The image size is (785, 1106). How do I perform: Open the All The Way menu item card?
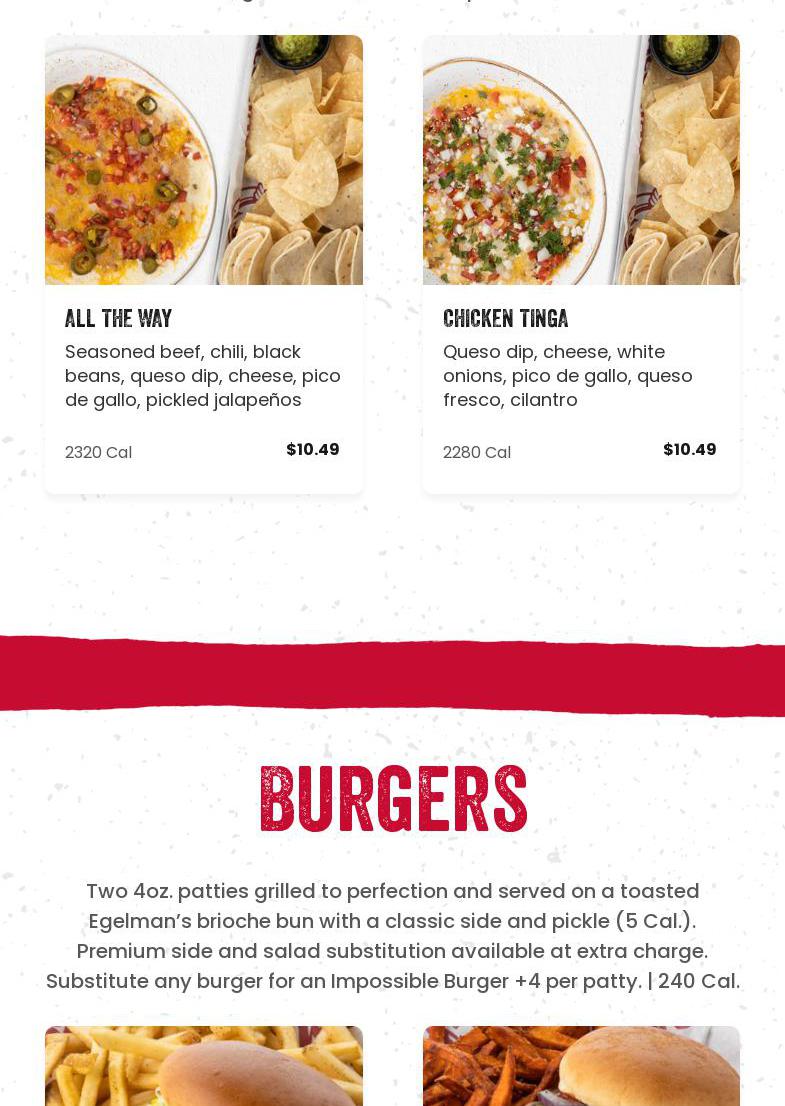pos(203,264)
